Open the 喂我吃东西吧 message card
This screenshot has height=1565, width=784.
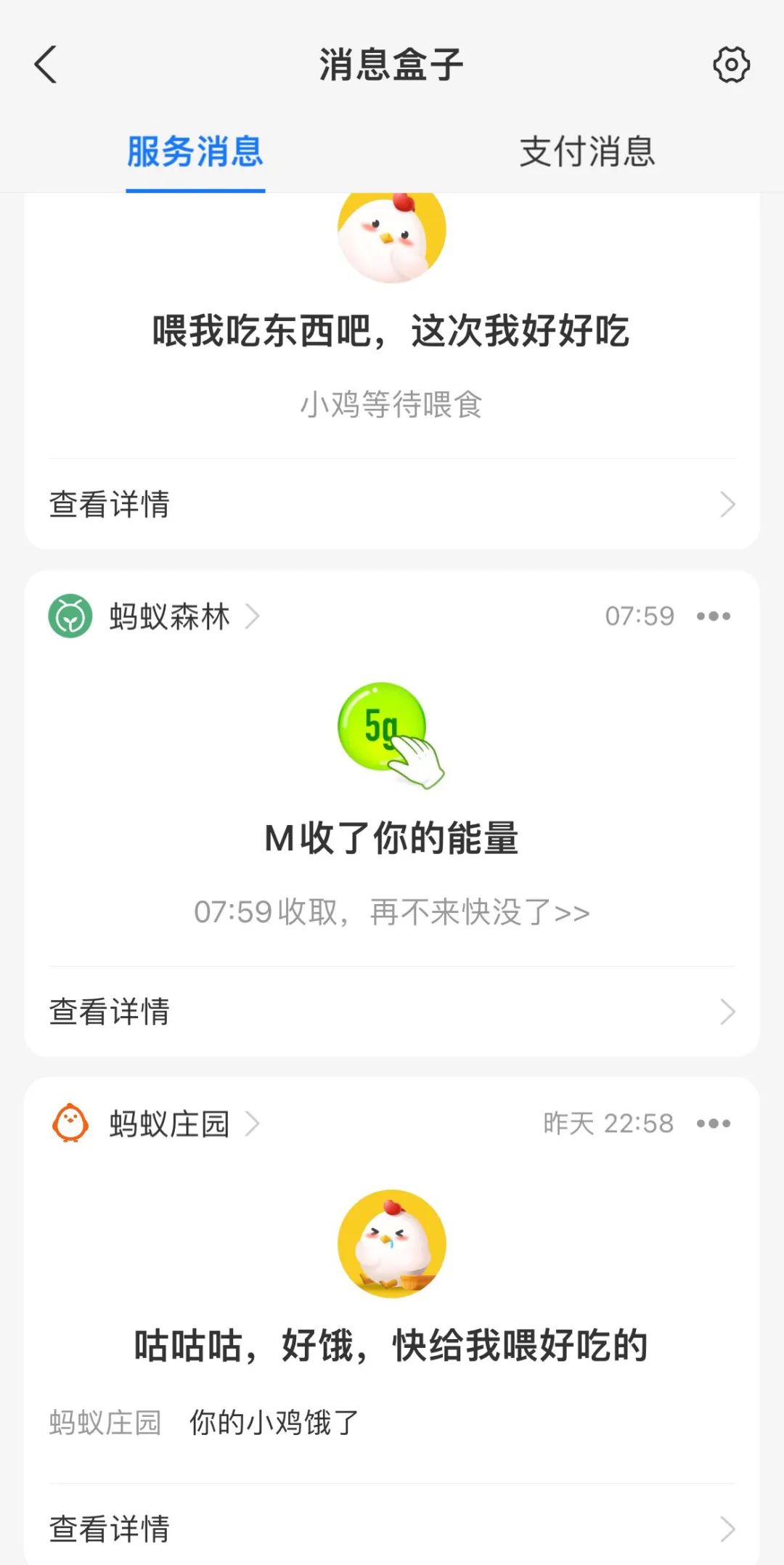pyautogui.click(x=392, y=331)
